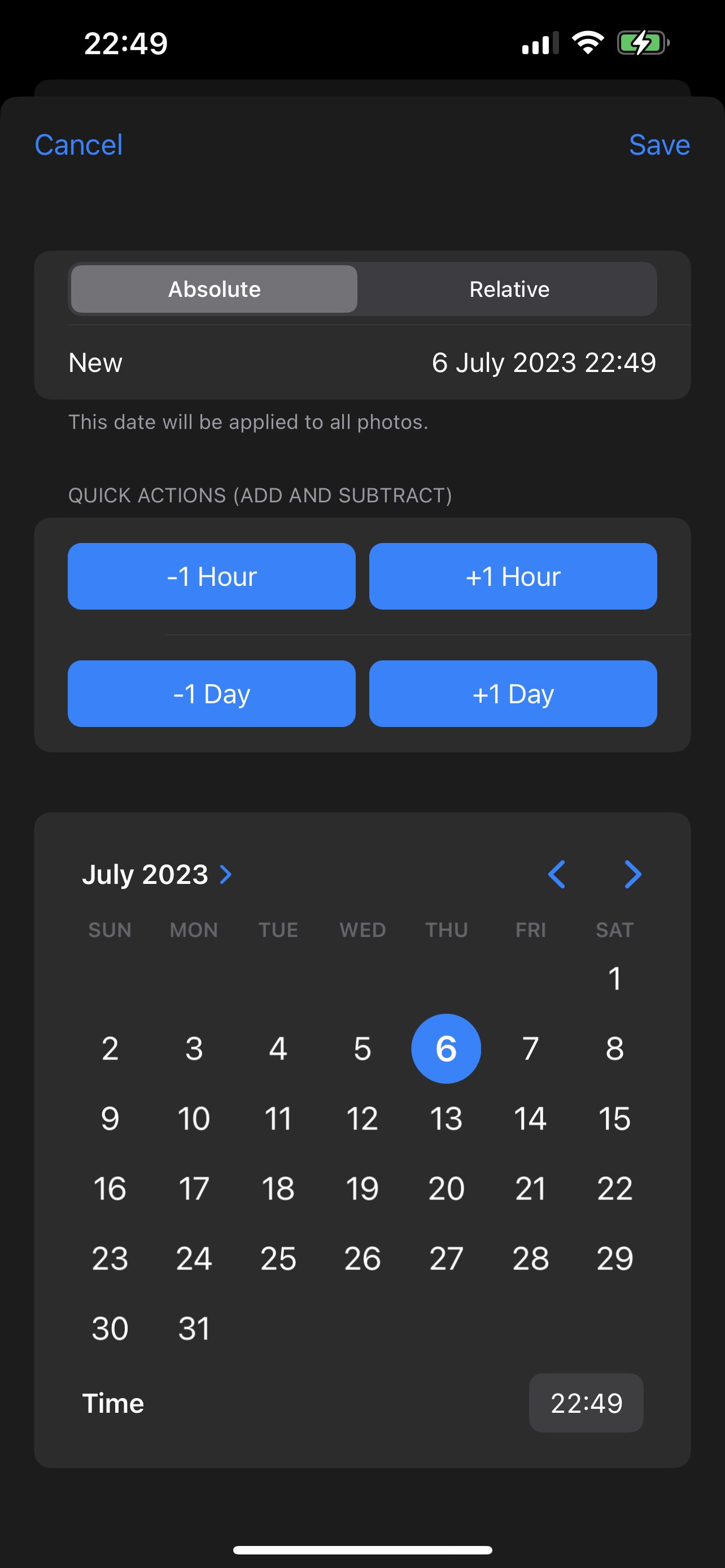Tap the -1 Day quick action
The height and width of the screenshot is (1568, 725).
[x=211, y=693]
